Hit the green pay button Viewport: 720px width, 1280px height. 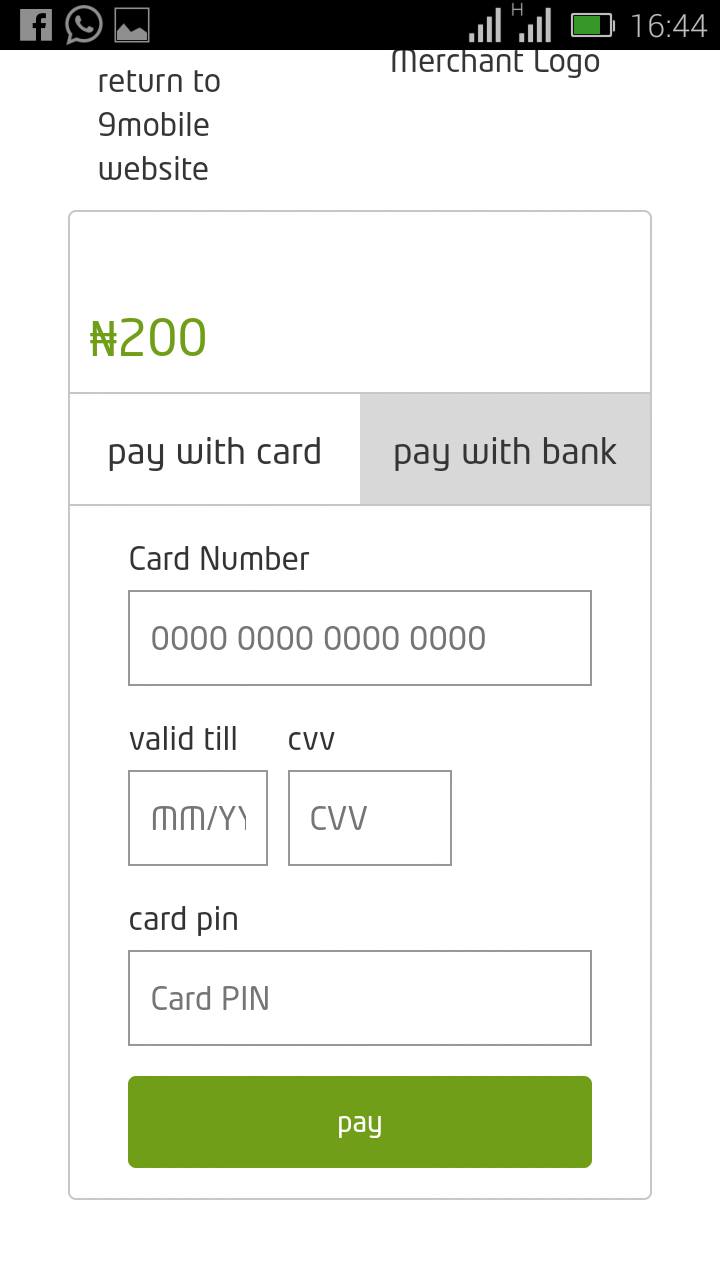[x=360, y=1122]
